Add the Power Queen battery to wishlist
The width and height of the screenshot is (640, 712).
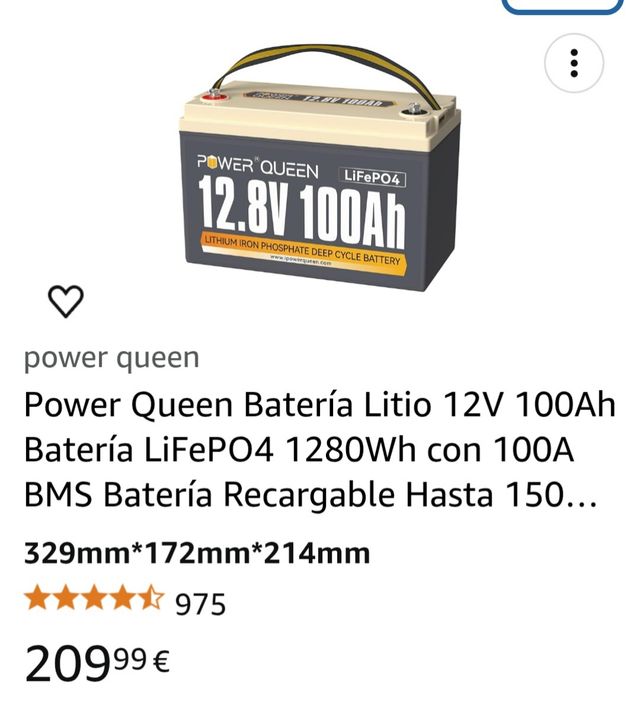pos(66,301)
